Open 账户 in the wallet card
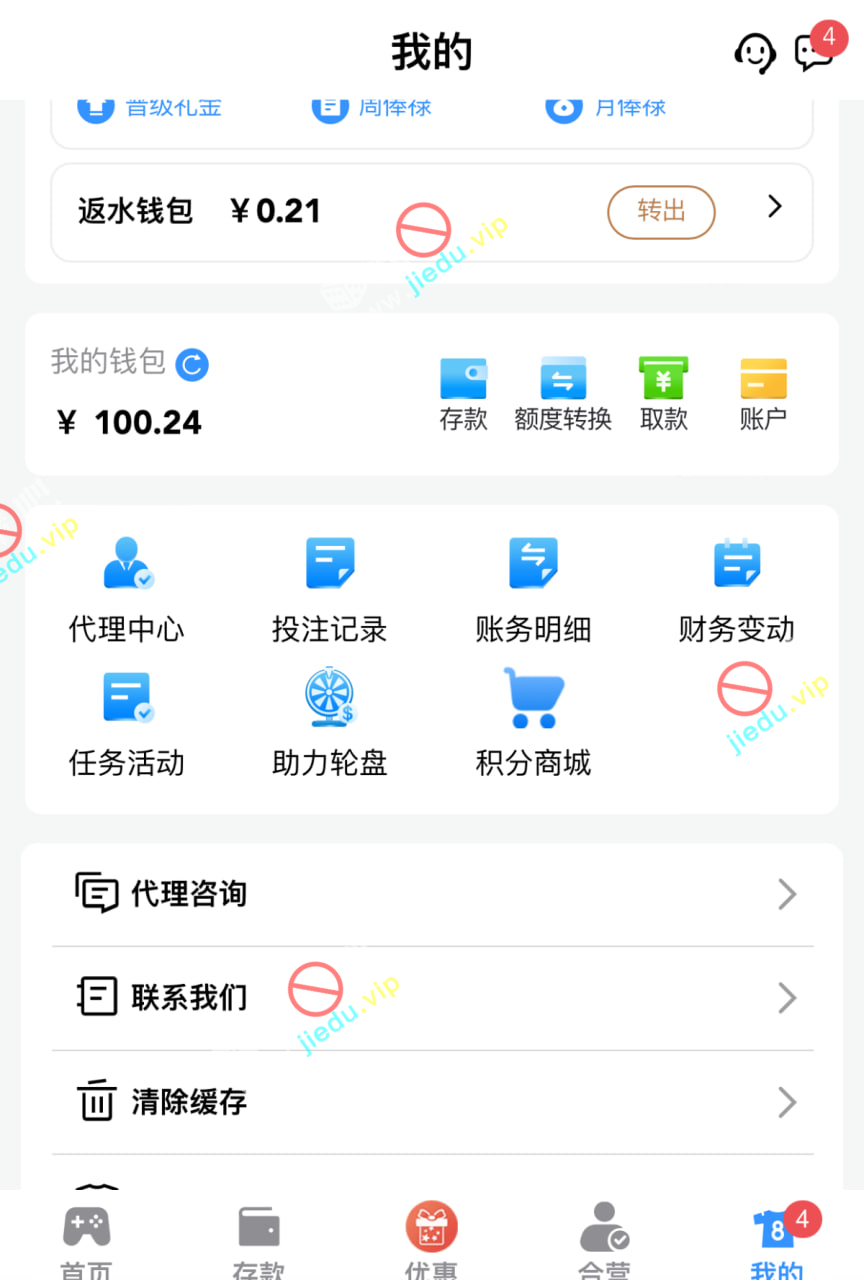Image resolution: width=864 pixels, height=1280 pixels. pos(763,394)
